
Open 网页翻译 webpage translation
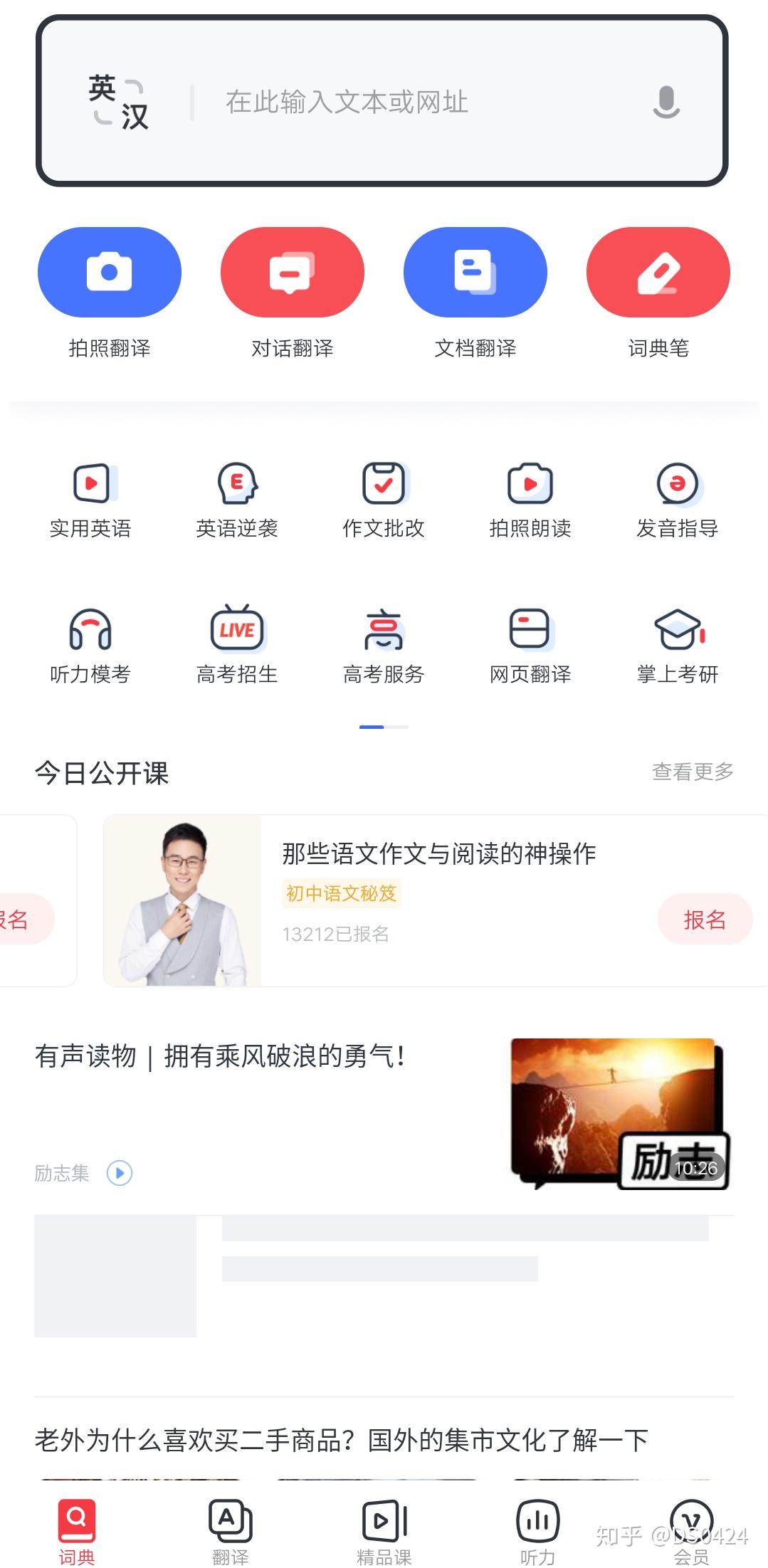(530, 646)
